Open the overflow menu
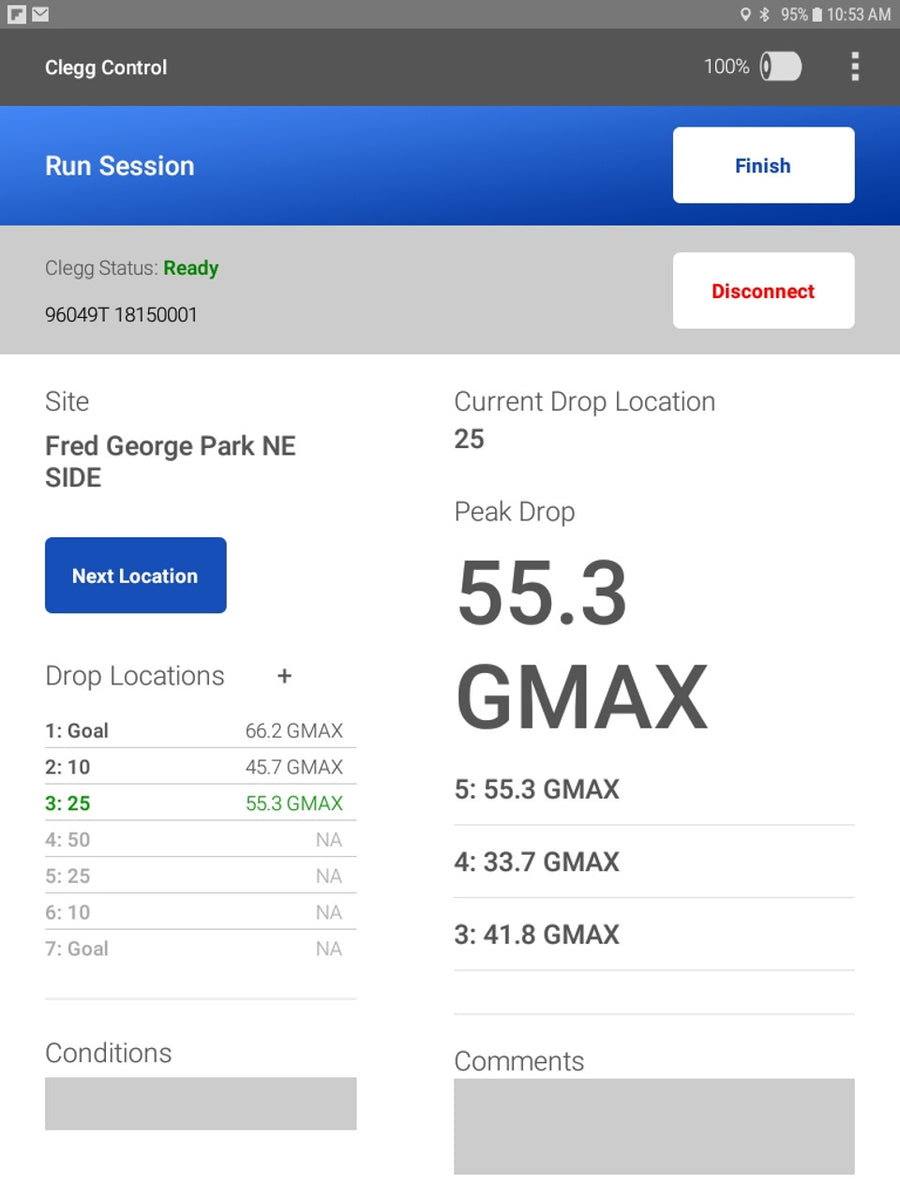 pyautogui.click(x=854, y=67)
